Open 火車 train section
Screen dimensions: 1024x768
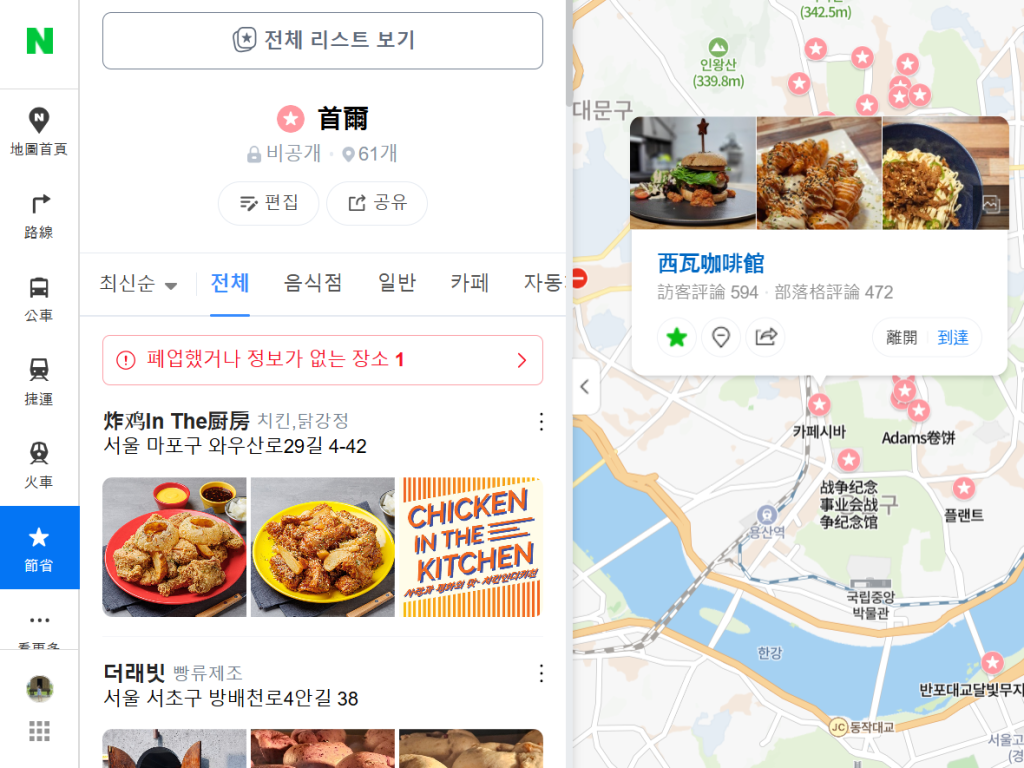[x=39, y=464]
